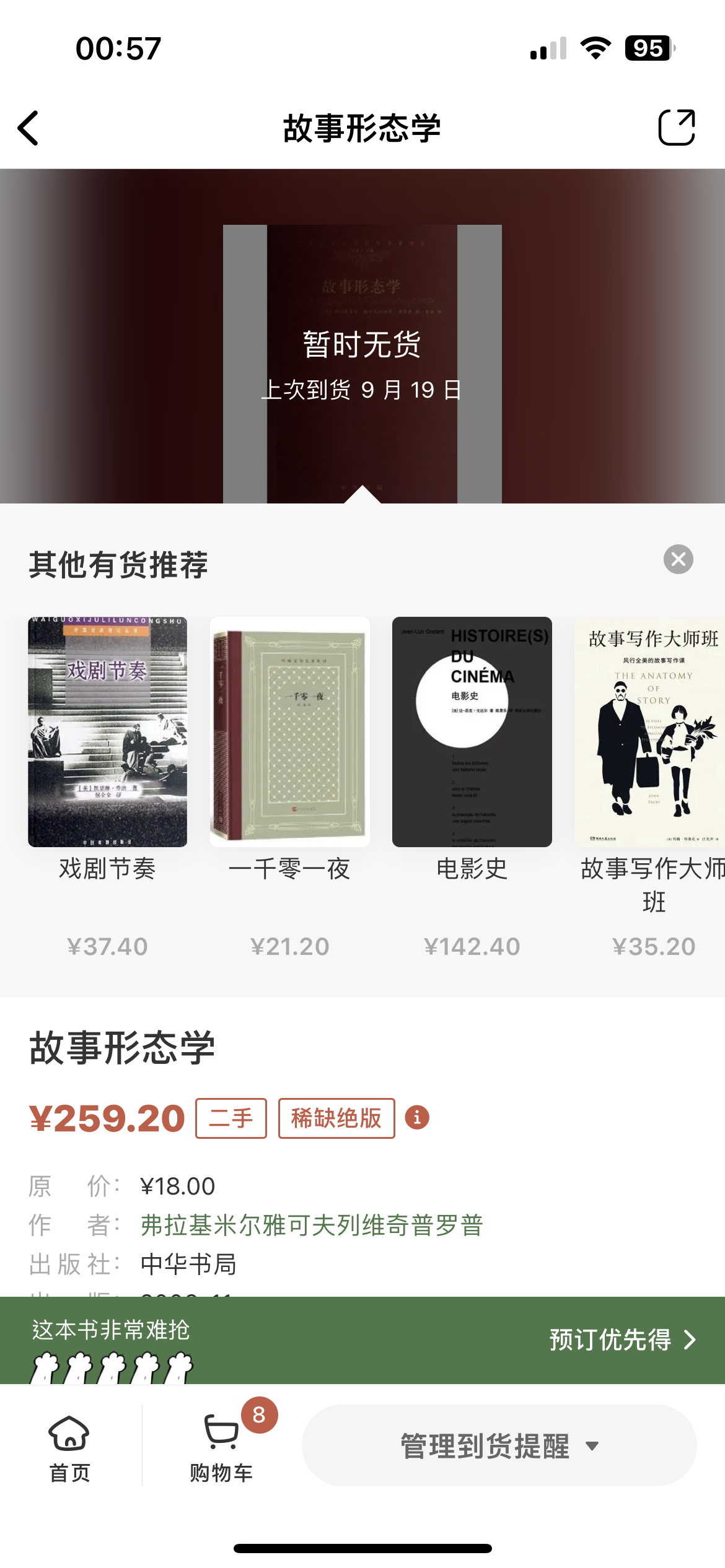Screen dimensions: 725x1568
Task: Open the 购物车 shopping cart
Action: pyautogui.click(x=221, y=1446)
